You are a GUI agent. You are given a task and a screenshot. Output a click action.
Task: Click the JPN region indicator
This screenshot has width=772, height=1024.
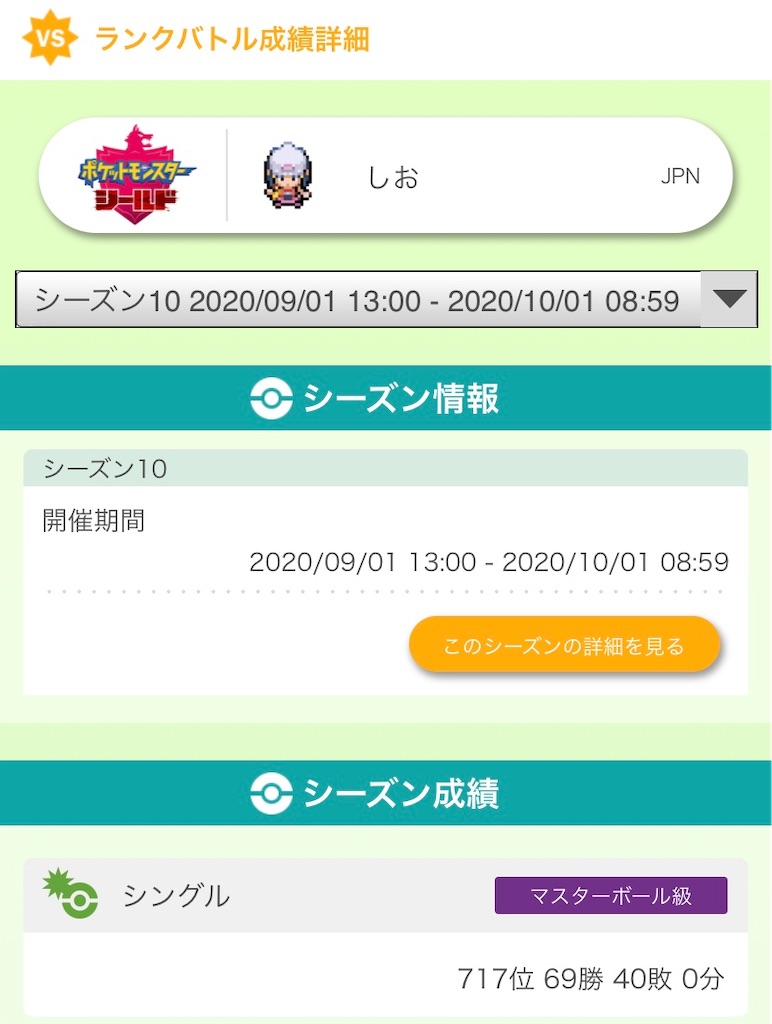(x=682, y=175)
